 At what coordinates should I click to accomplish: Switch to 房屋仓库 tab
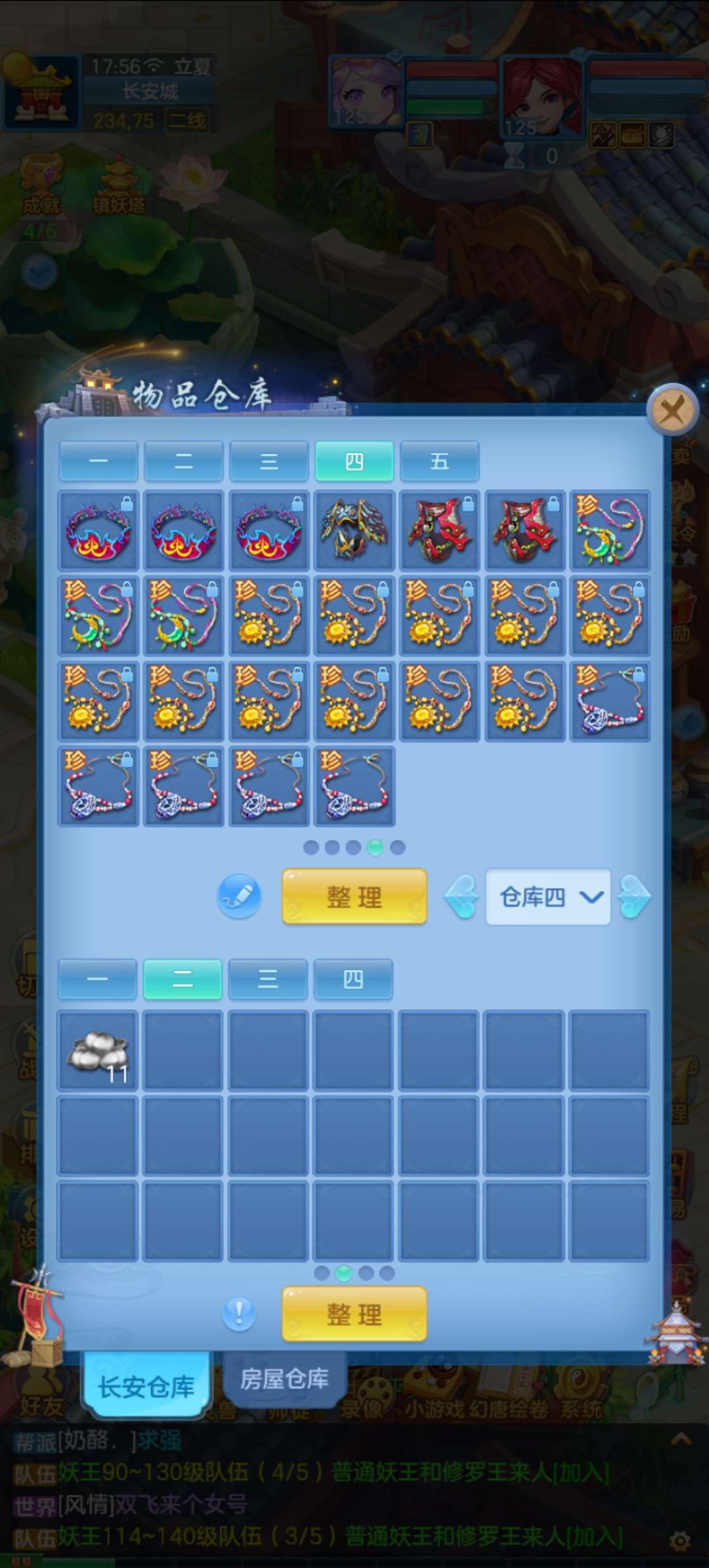click(x=284, y=1379)
